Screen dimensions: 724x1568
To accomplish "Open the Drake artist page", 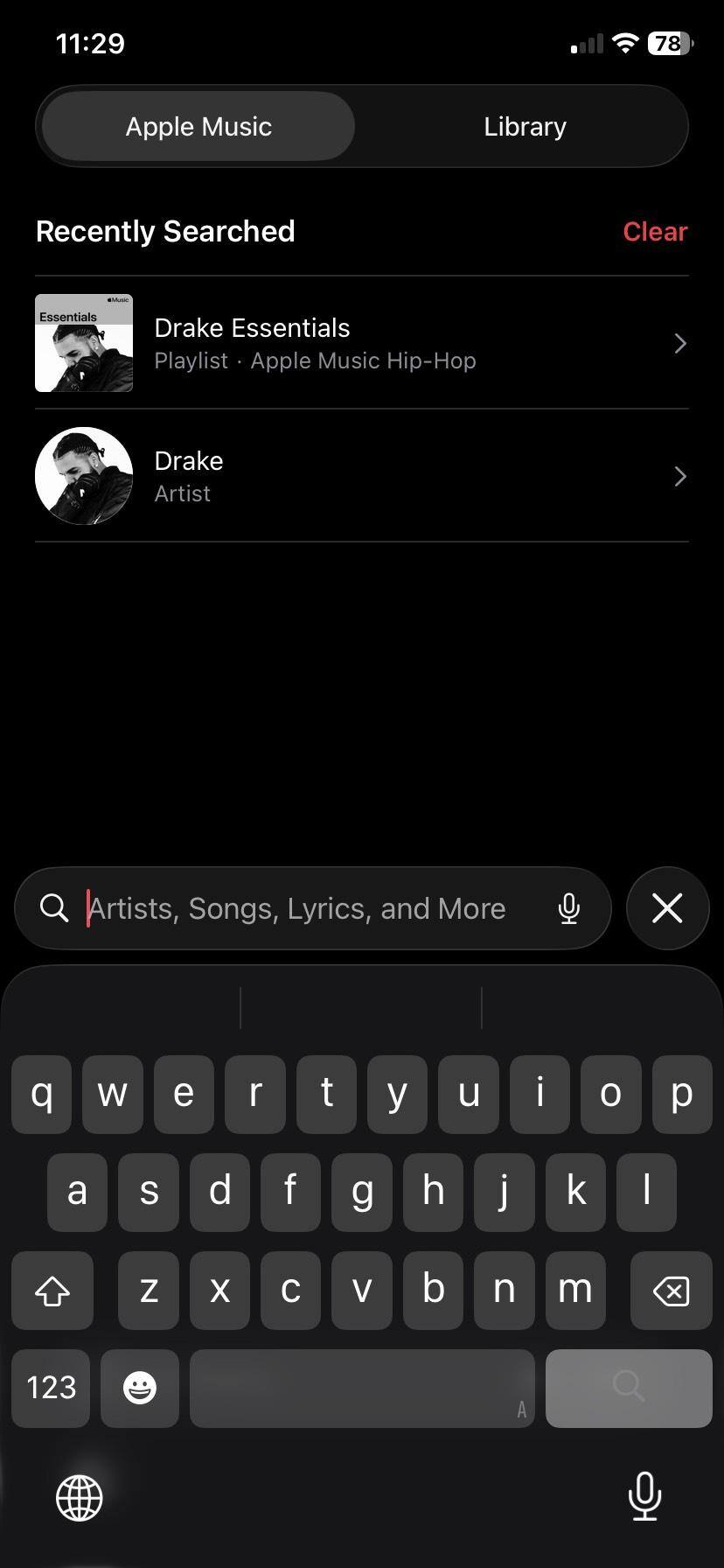I will [x=361, y=476].
